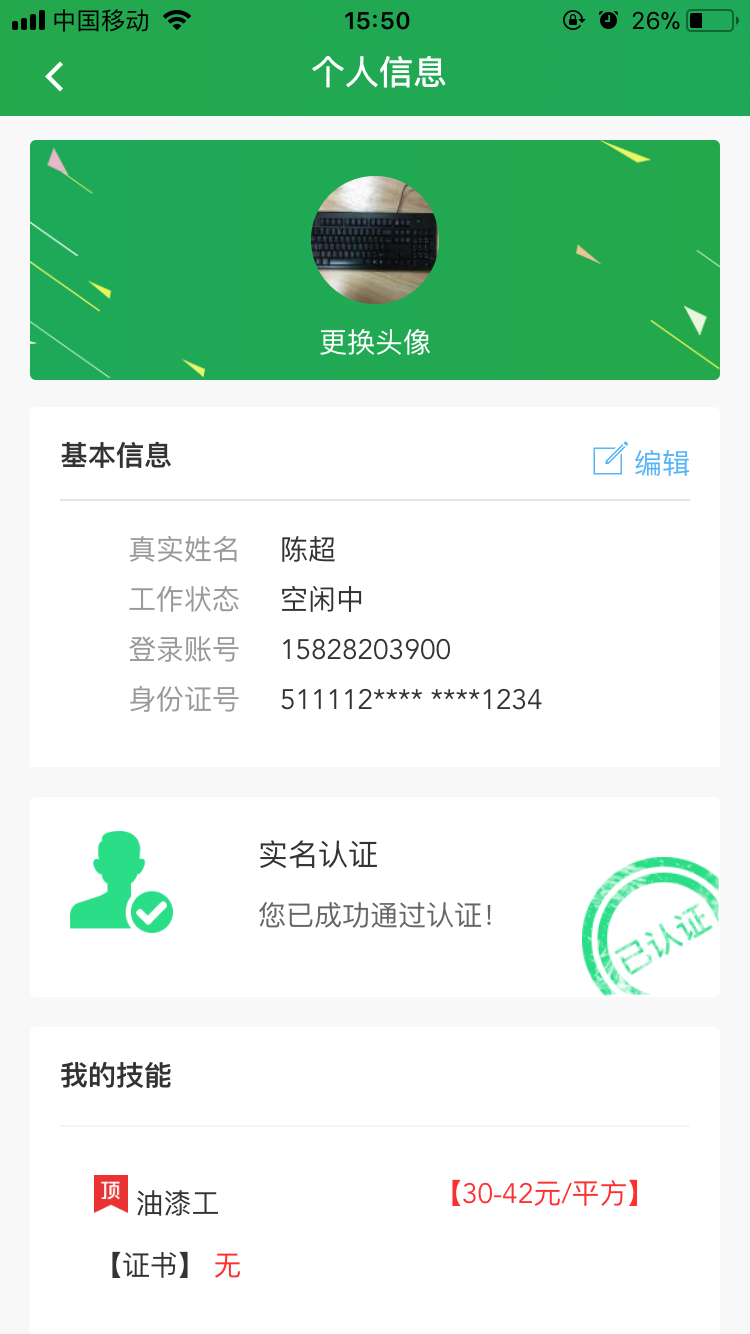Tap 更换头像 to change the avatar

375,342
